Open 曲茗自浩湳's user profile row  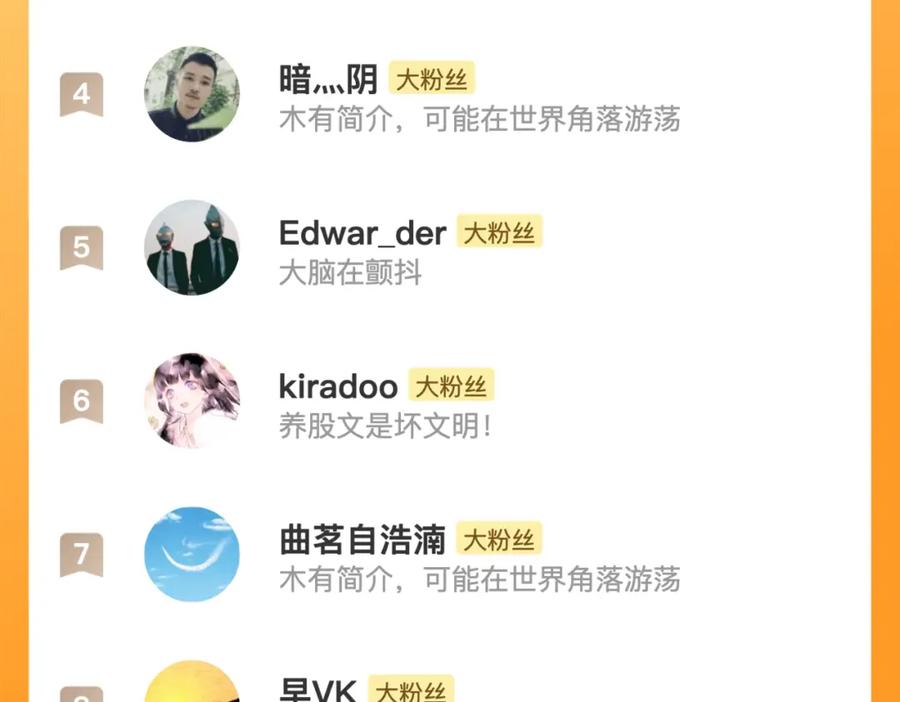click(x=450, y=556)
